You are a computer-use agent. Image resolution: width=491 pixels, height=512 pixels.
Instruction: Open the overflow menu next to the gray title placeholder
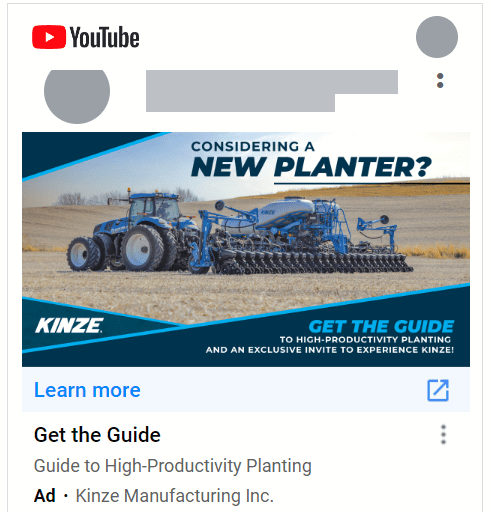click(440, 81)
